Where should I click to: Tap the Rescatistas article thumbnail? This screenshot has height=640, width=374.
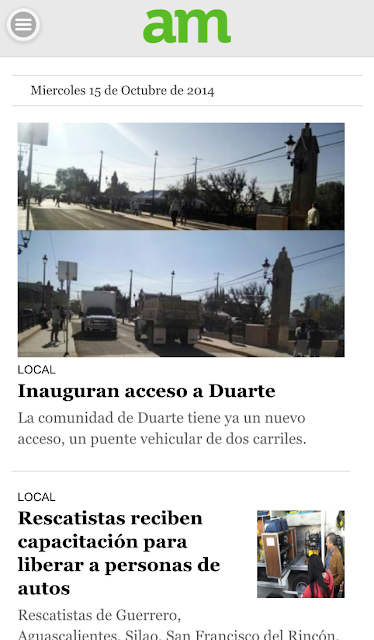[x=301, y=554]
